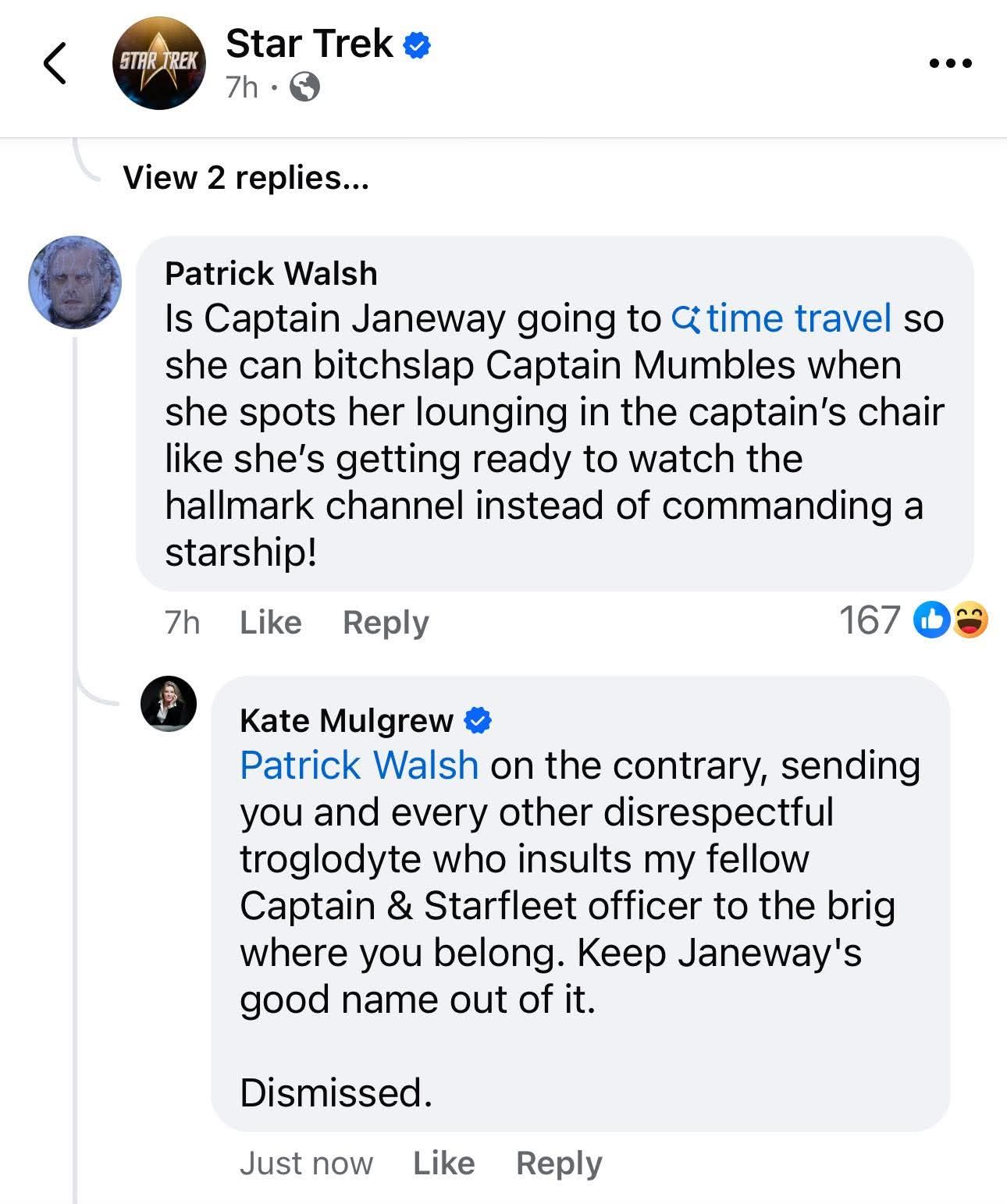Like Kate Mulgrew's reply
Screen dimensions: 1007x1204
(443, 1163)
